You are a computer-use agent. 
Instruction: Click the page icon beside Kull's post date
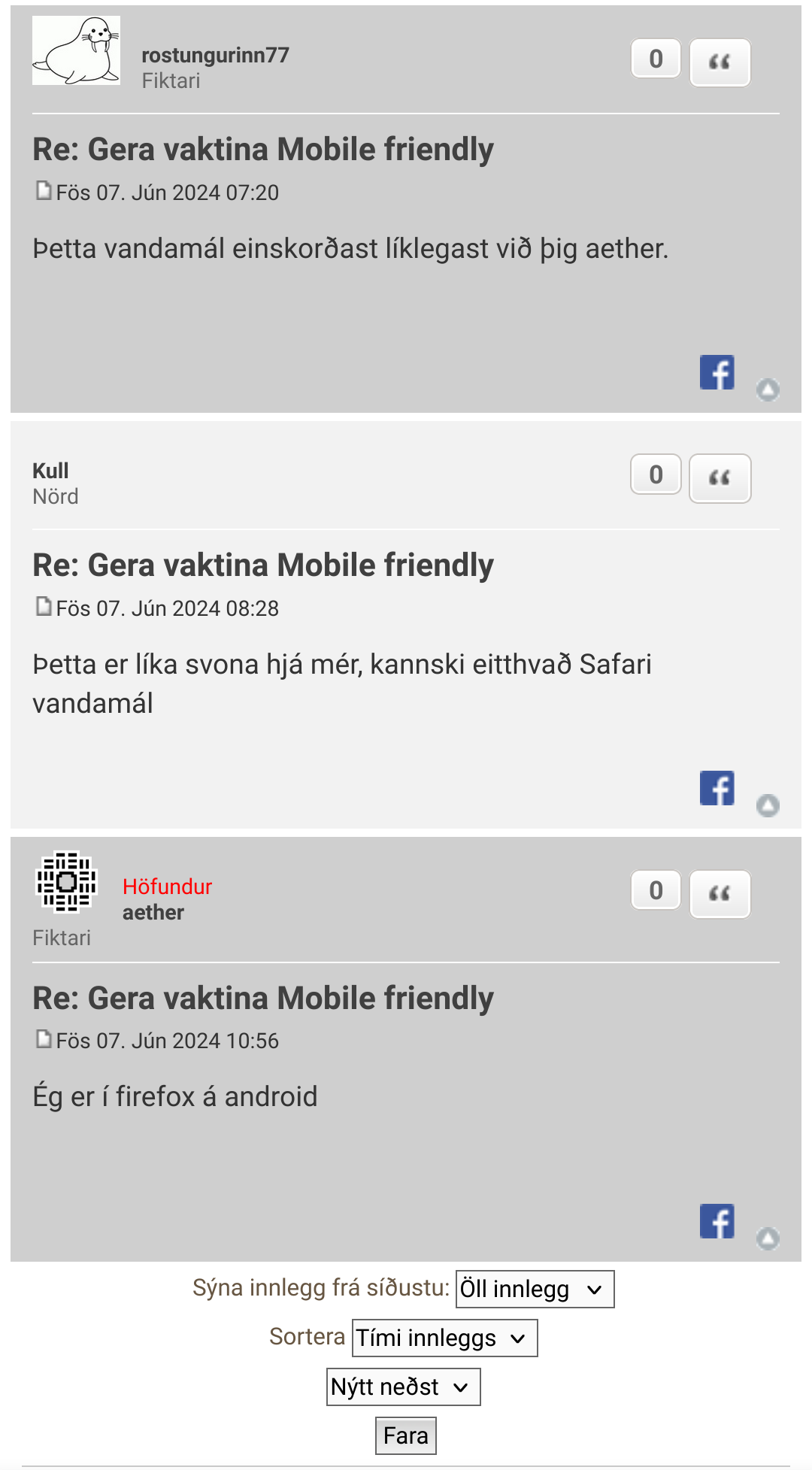43,608
